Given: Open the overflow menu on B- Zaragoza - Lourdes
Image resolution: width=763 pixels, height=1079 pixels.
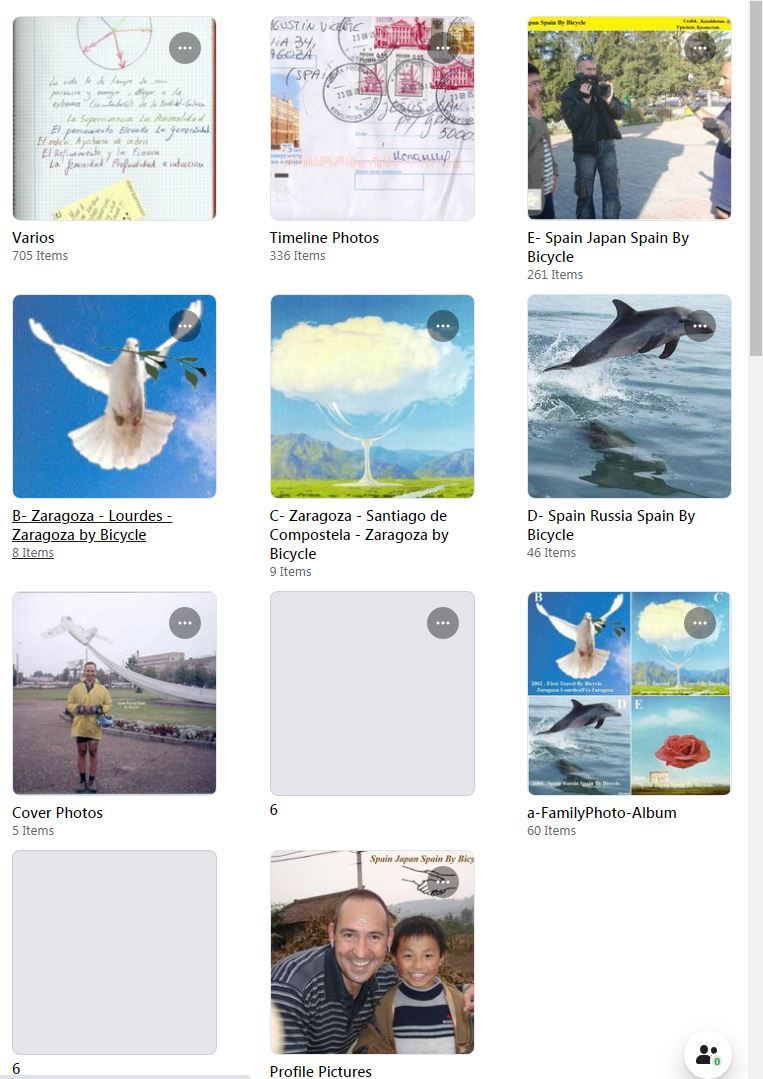Looking at the screenshot, I should coord(185,325).
